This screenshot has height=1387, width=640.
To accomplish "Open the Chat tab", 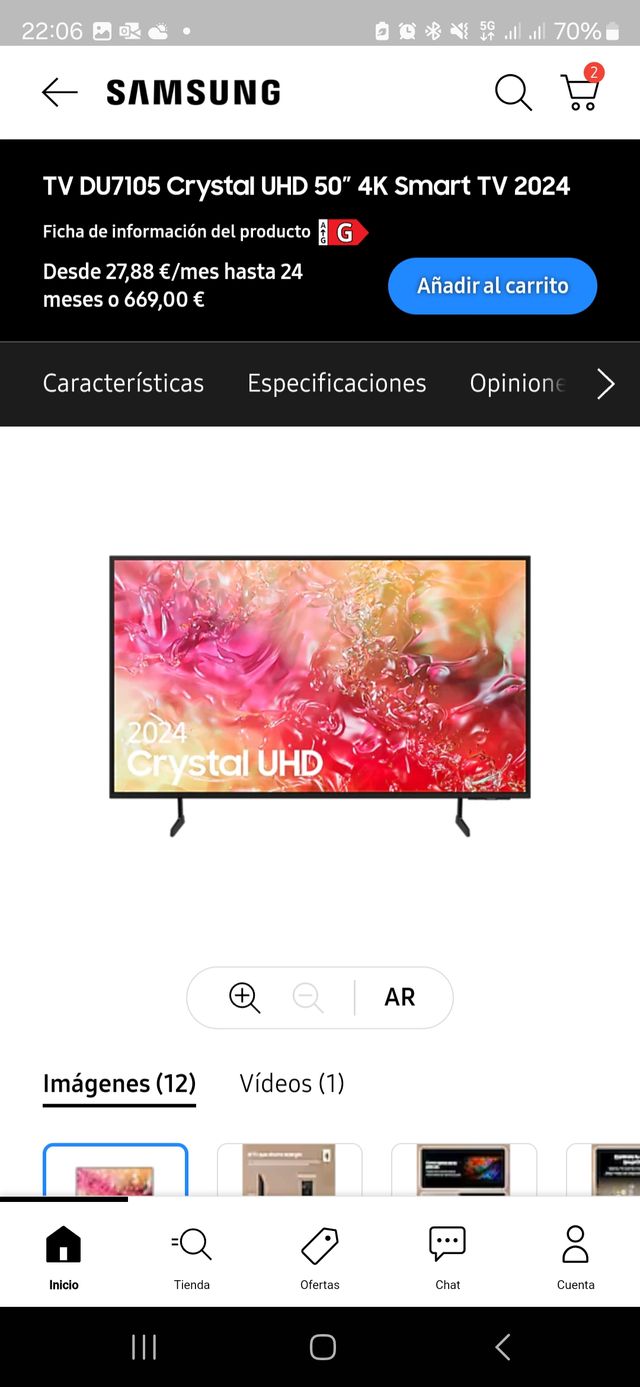I will (447, 1257).
